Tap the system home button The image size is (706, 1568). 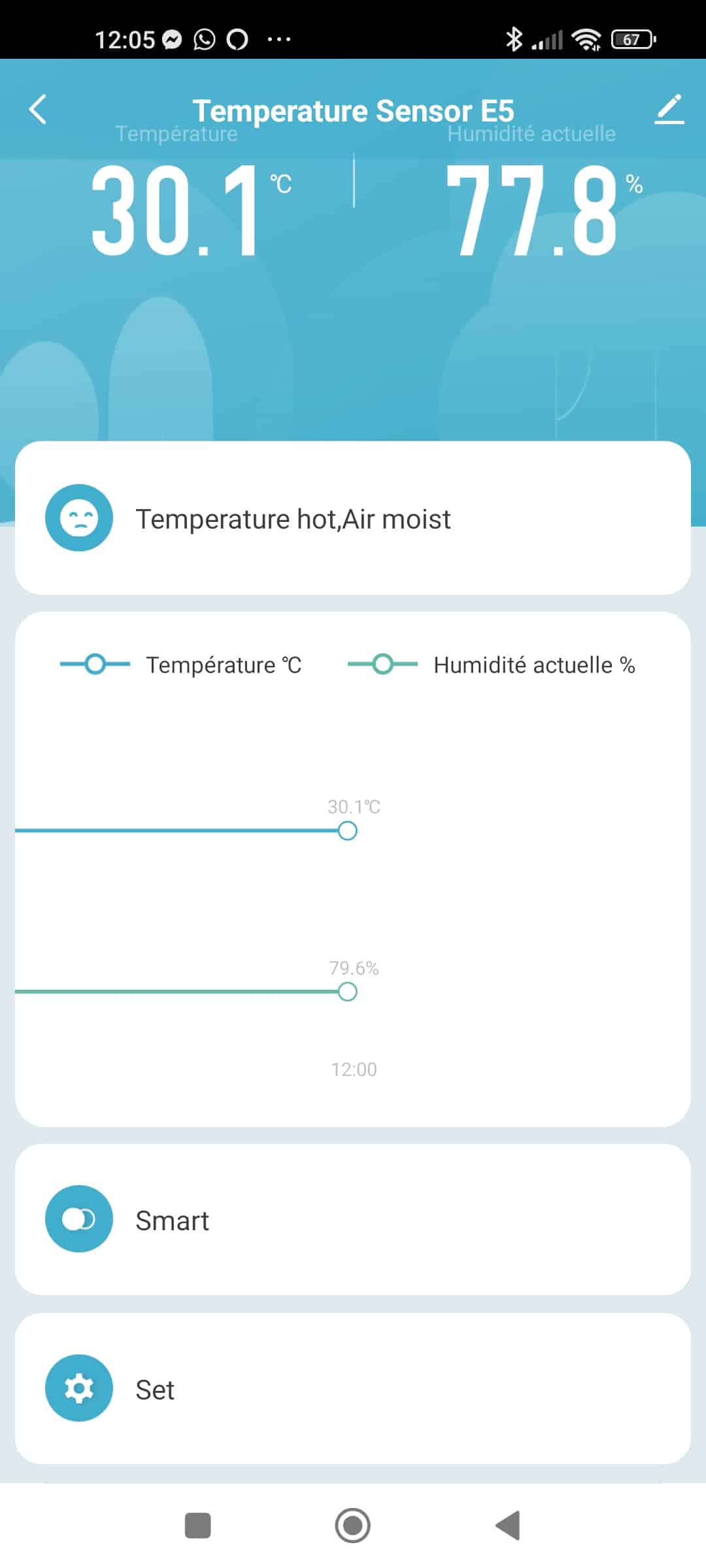(x=353, y=1526)
